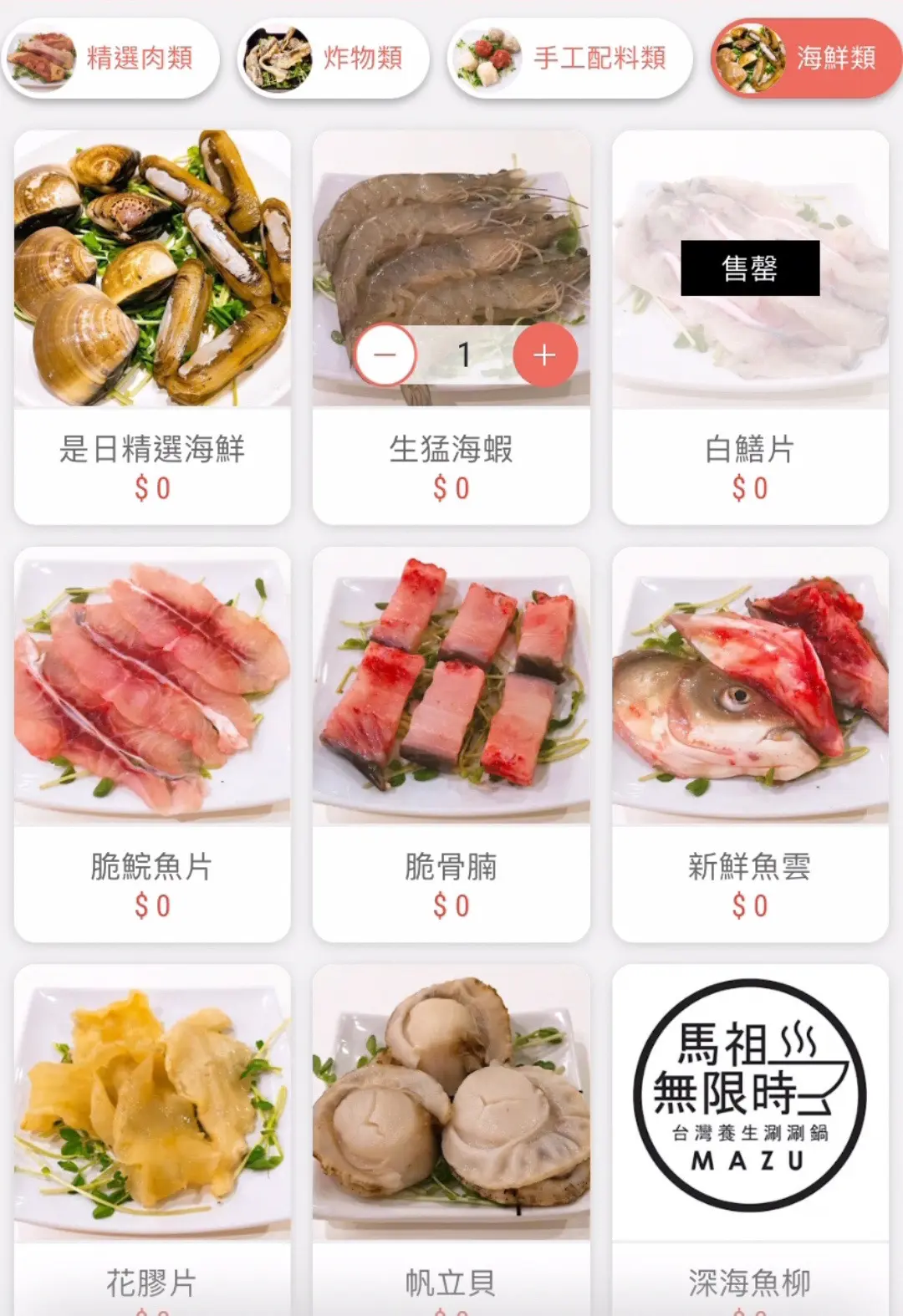Viewport: 903px width, 1316px height.
Task: Select the 手工配料類 category
Action: (570, 59)
